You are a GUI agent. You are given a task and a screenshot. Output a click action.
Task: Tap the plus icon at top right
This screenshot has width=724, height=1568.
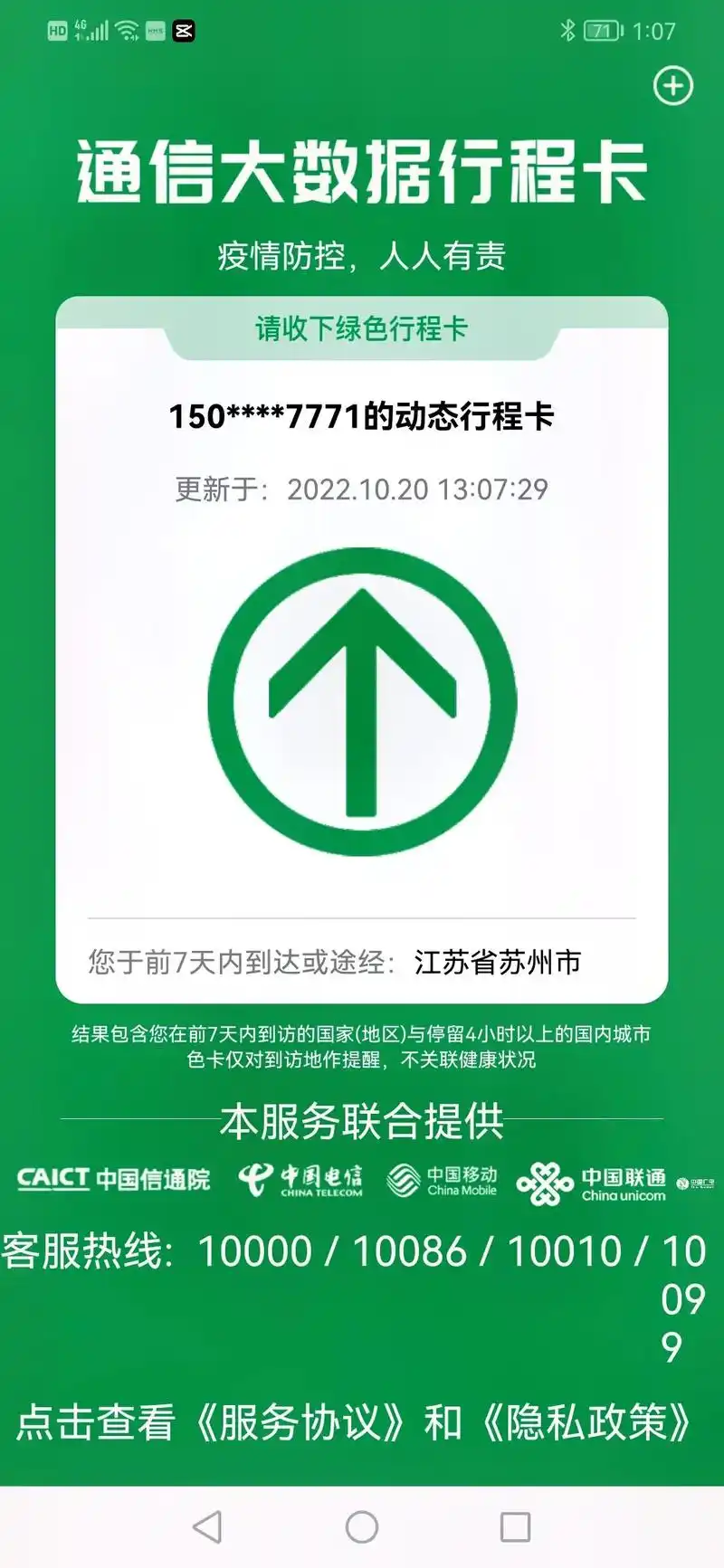672,84
